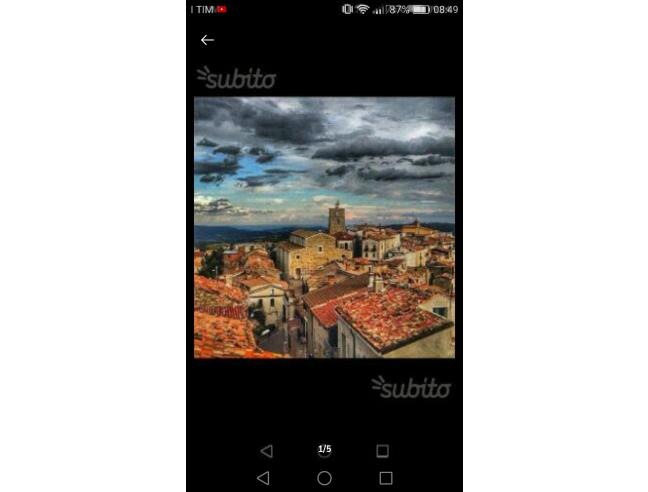The height and width of the screenshot is (492, 648).
Task: Go back using the top arrow
Action: tap(207, 40)
